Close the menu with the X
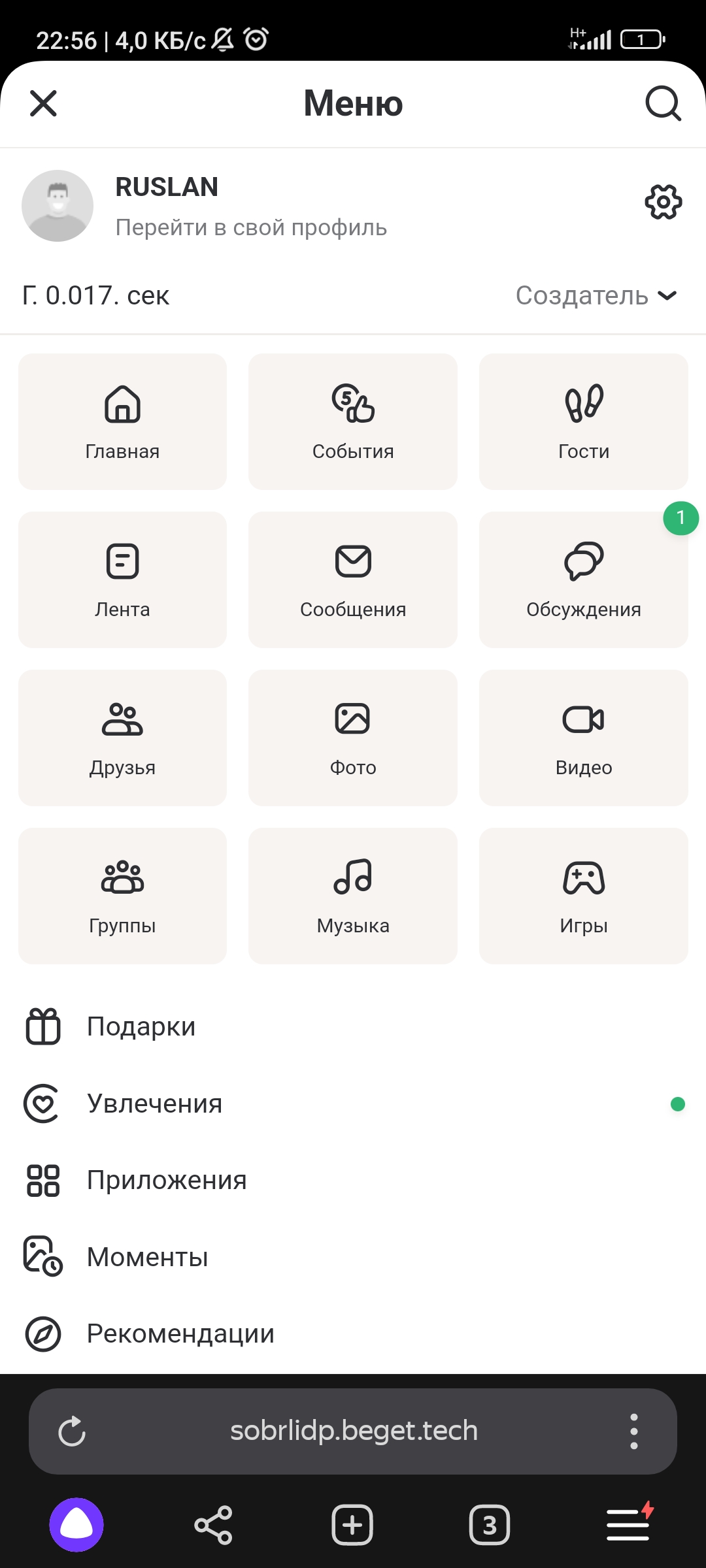This screenshot has width=706, height=1568. pyautogui.click(x=43, y=103)
